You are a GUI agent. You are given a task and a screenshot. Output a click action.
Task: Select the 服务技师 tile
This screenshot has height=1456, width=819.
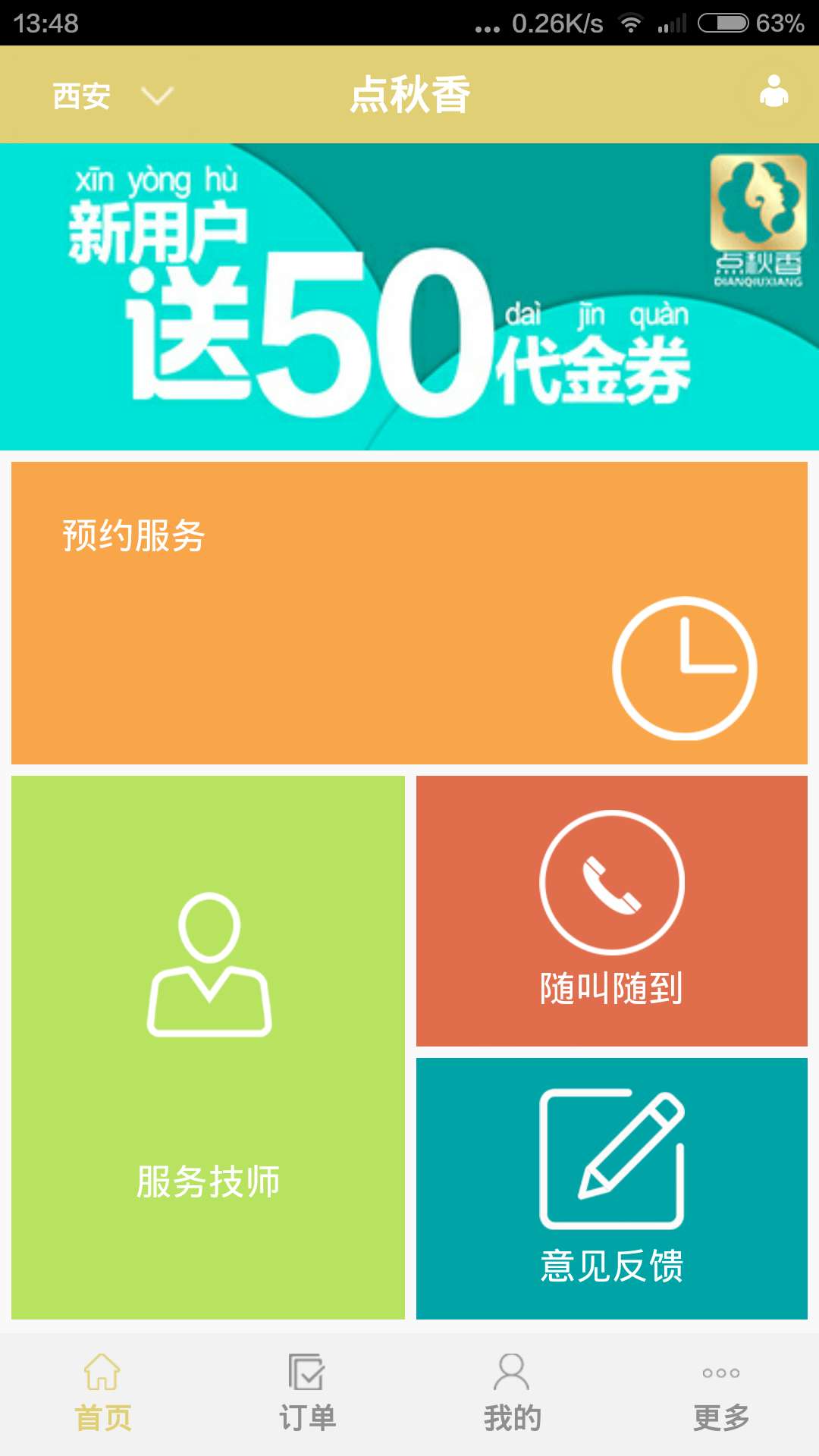pyautogui.click(x=208, y=1047)
